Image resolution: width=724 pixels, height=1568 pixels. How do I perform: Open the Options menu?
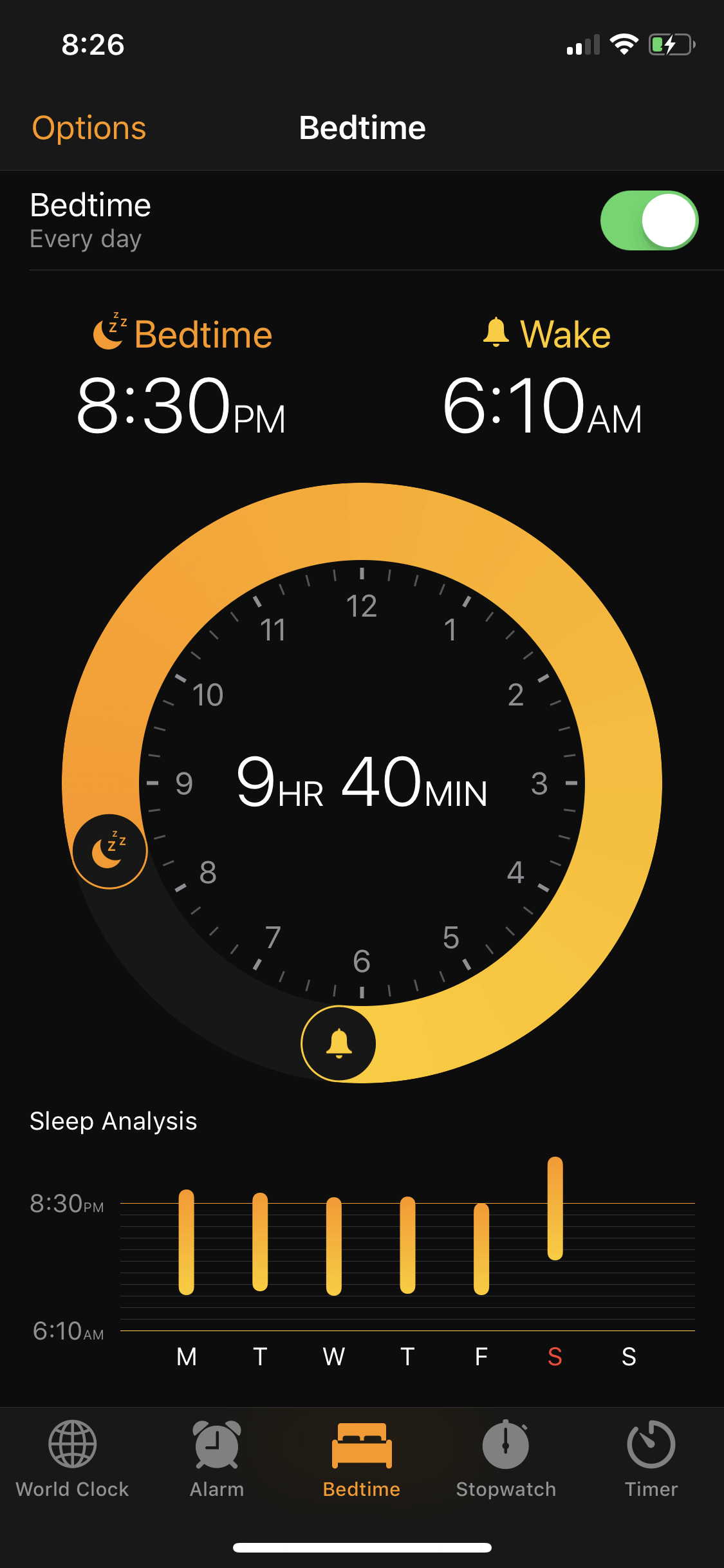(x=89, y=127)
